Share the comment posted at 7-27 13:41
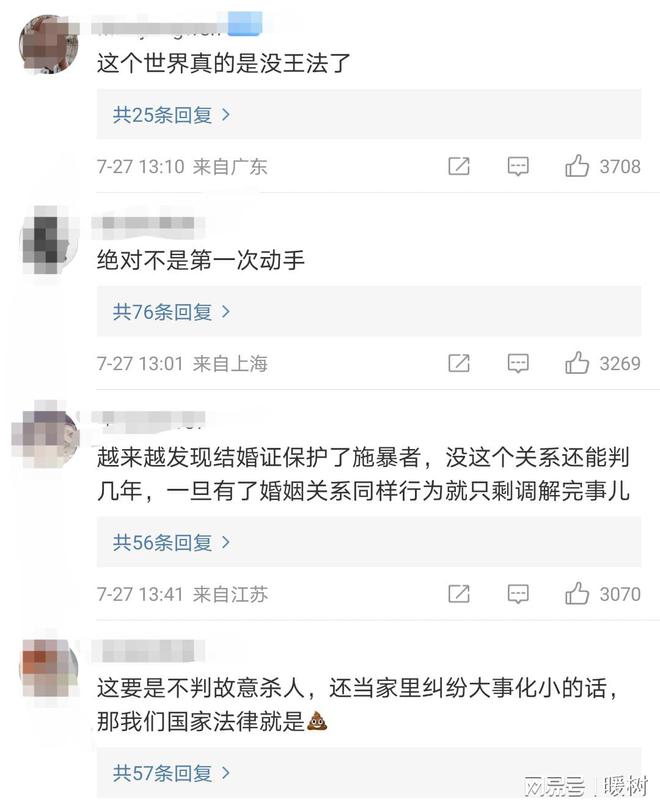The height and width of the screenshot is (807, 660). [x=459, y=594]
